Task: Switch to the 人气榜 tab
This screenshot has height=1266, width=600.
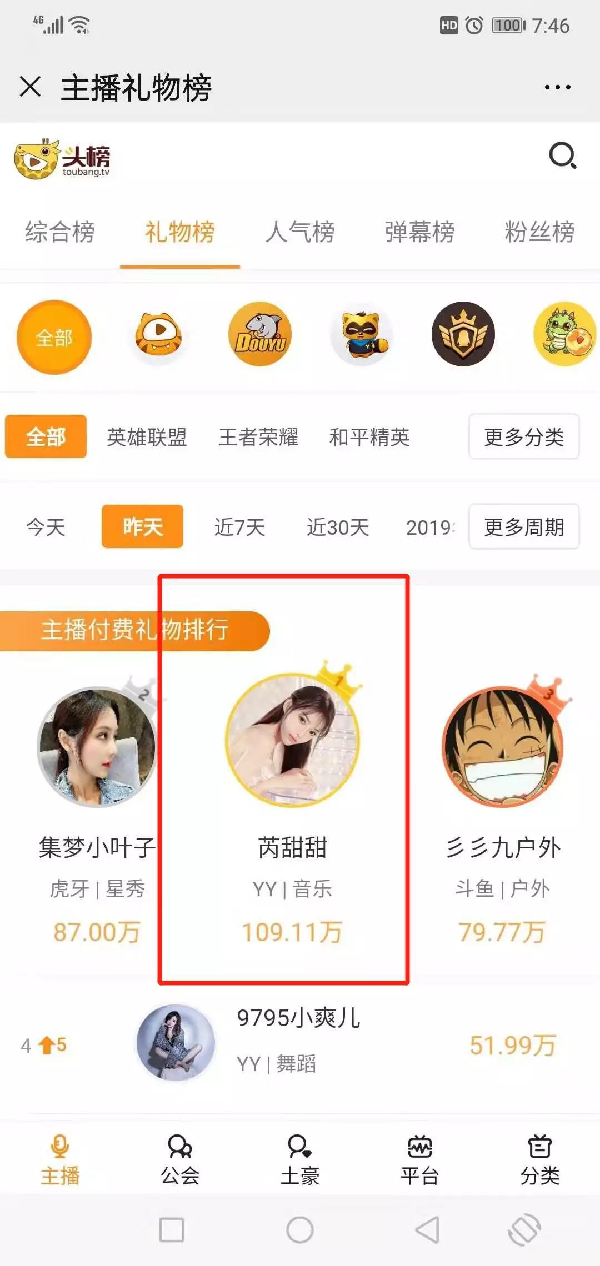Action: pos(300,233)
